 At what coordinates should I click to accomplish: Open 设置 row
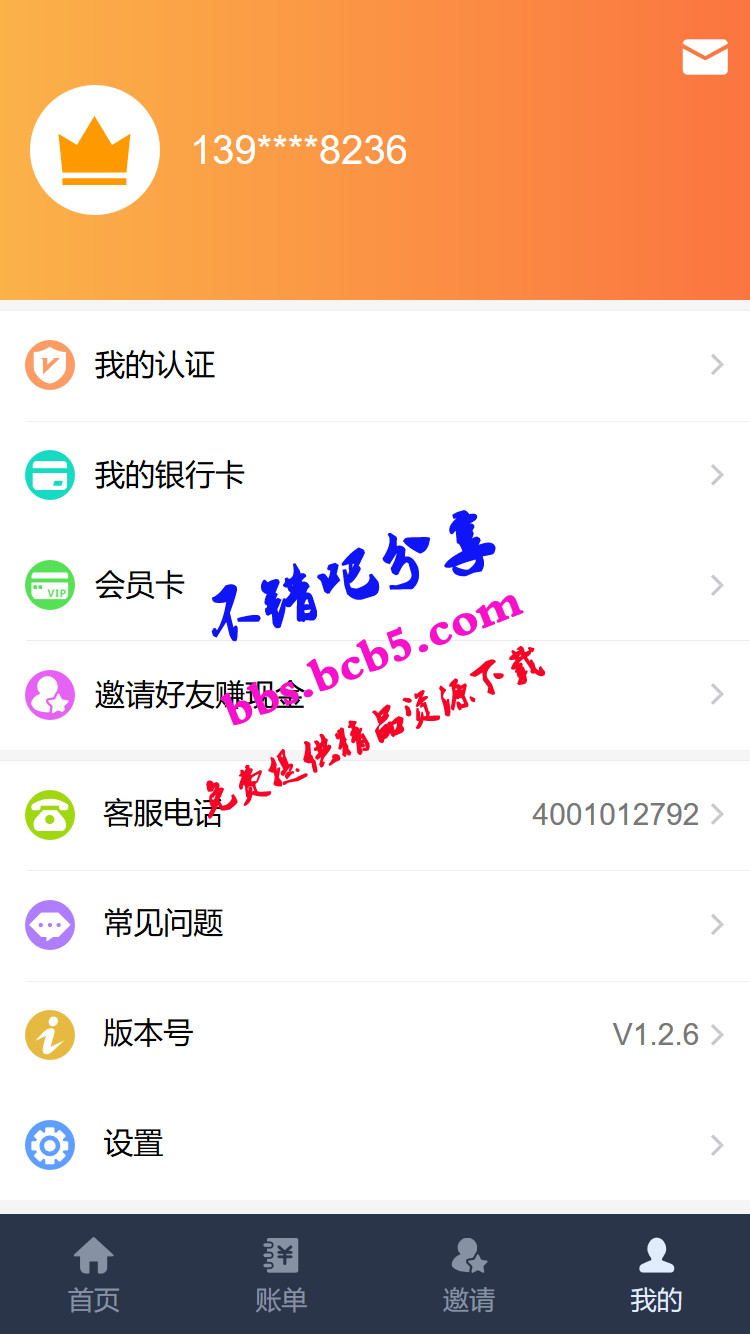(375, 1144)
